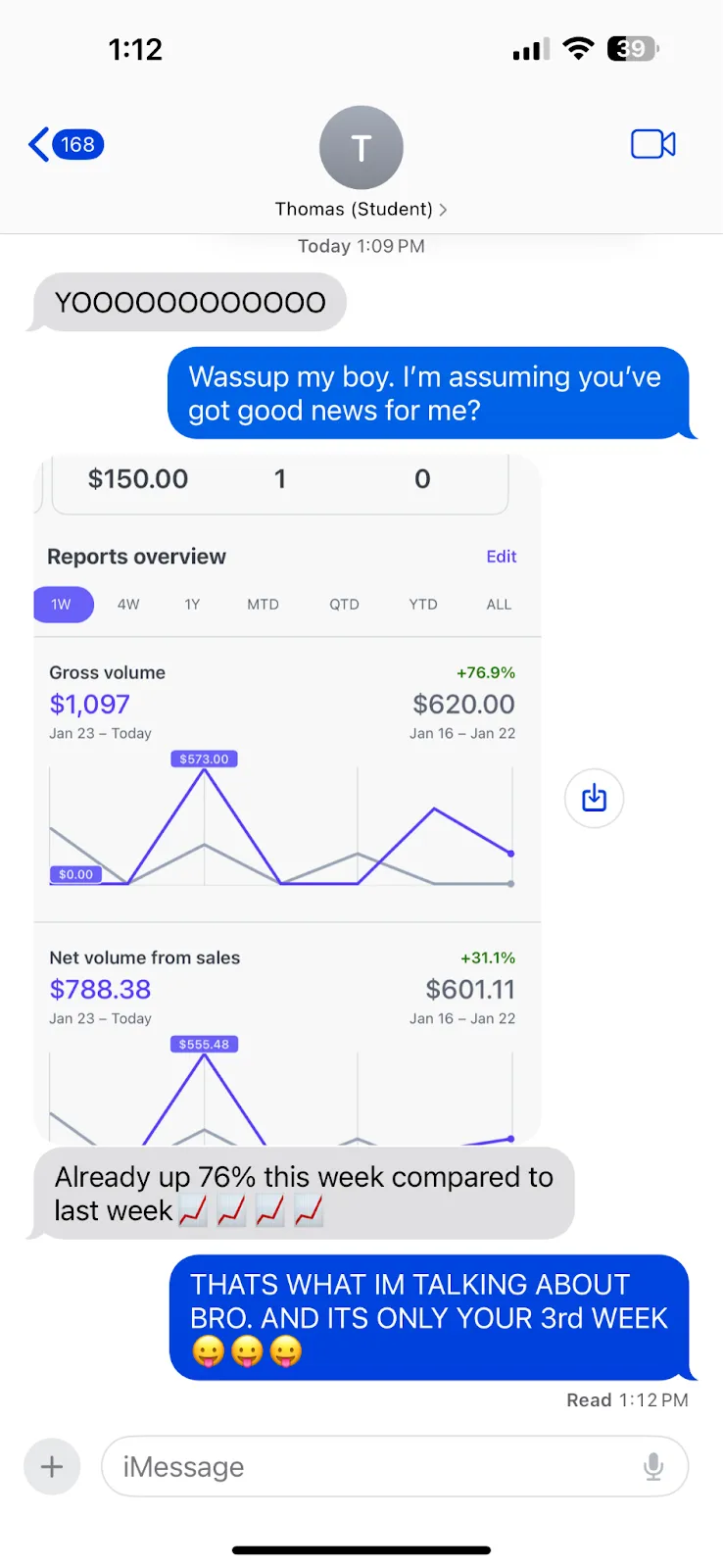The height and width of the screenshot is (1568, 723).
Task: Record an audio message with the microphone
Action: [x=653, y=1466]
